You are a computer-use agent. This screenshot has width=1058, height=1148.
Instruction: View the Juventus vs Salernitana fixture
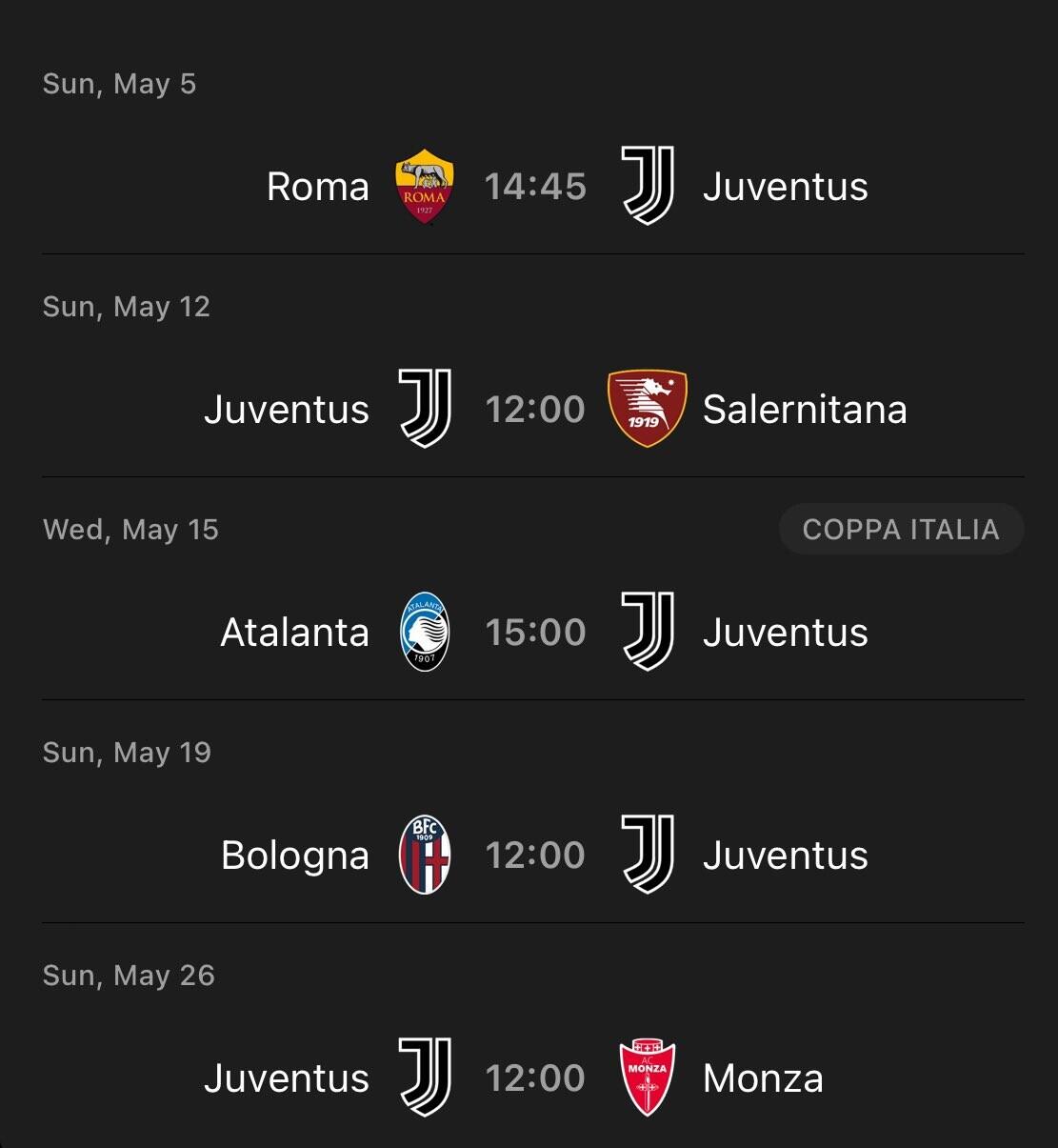[x=534, y=410]
